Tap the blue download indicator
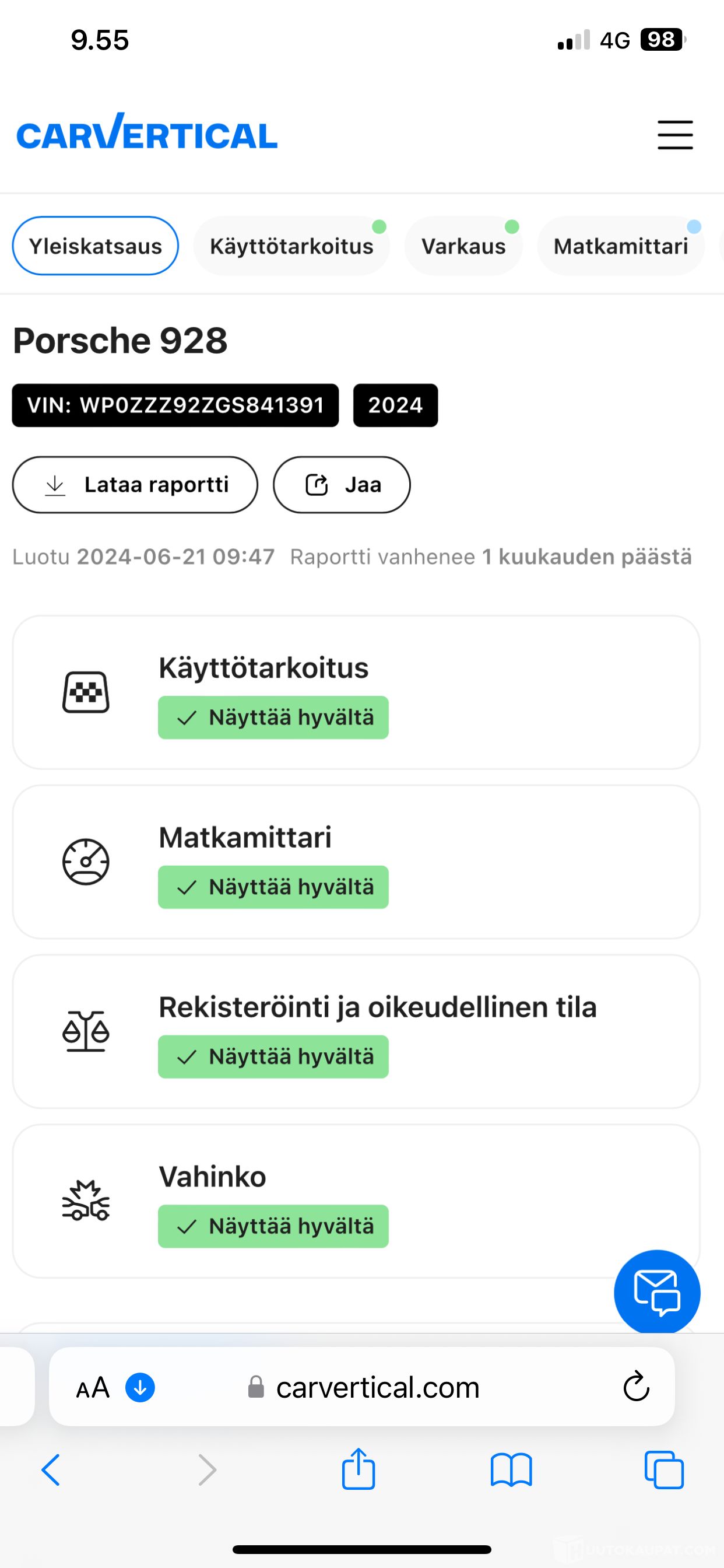 click(140, 1388)
